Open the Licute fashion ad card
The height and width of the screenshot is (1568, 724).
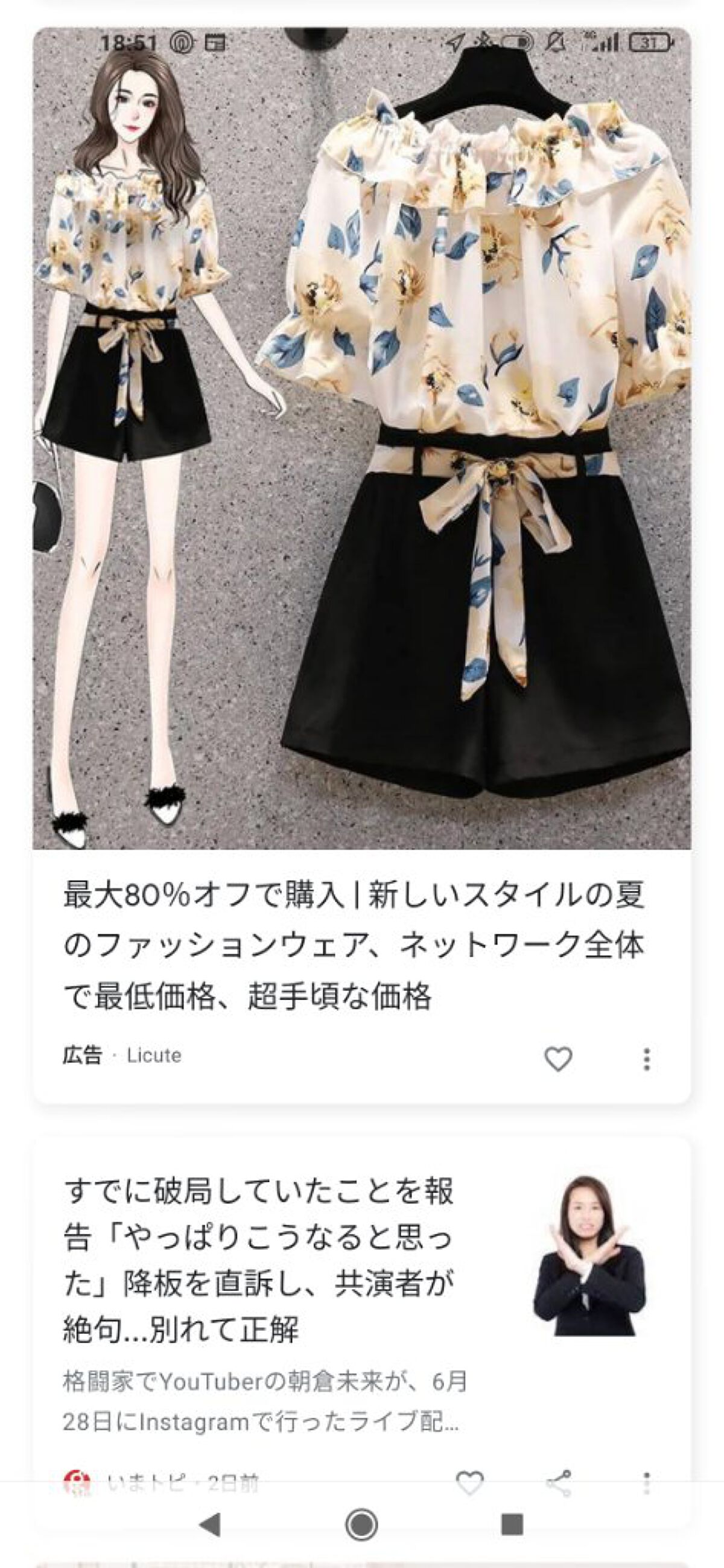[x=361, y=943]
